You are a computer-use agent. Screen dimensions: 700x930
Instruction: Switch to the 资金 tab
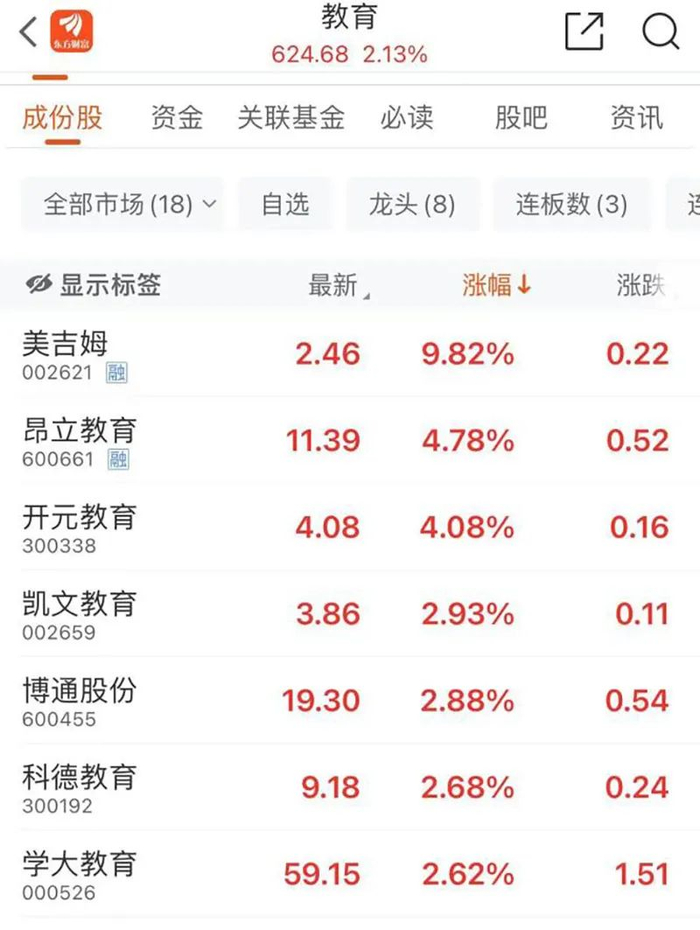click(177, 118)
